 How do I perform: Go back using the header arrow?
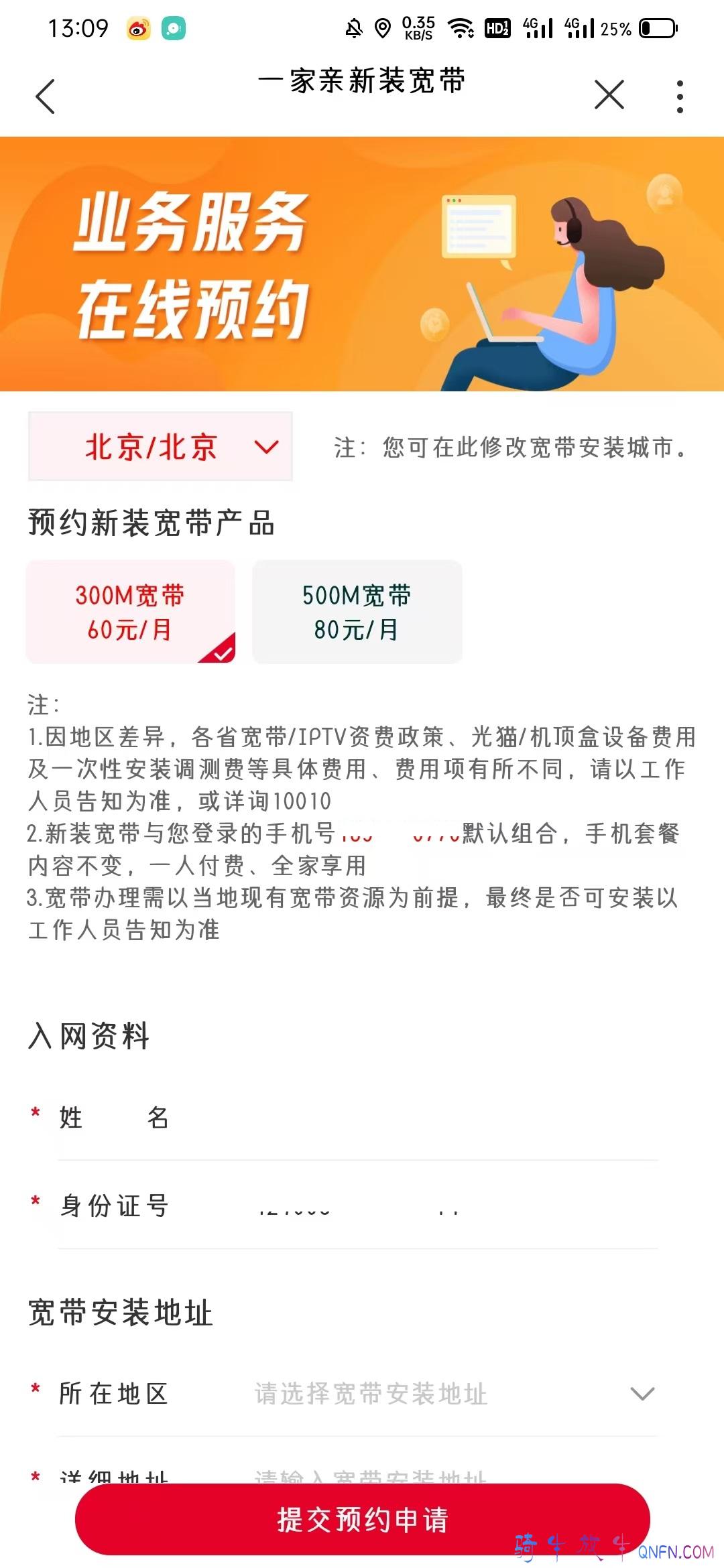(x=45, y=96)
